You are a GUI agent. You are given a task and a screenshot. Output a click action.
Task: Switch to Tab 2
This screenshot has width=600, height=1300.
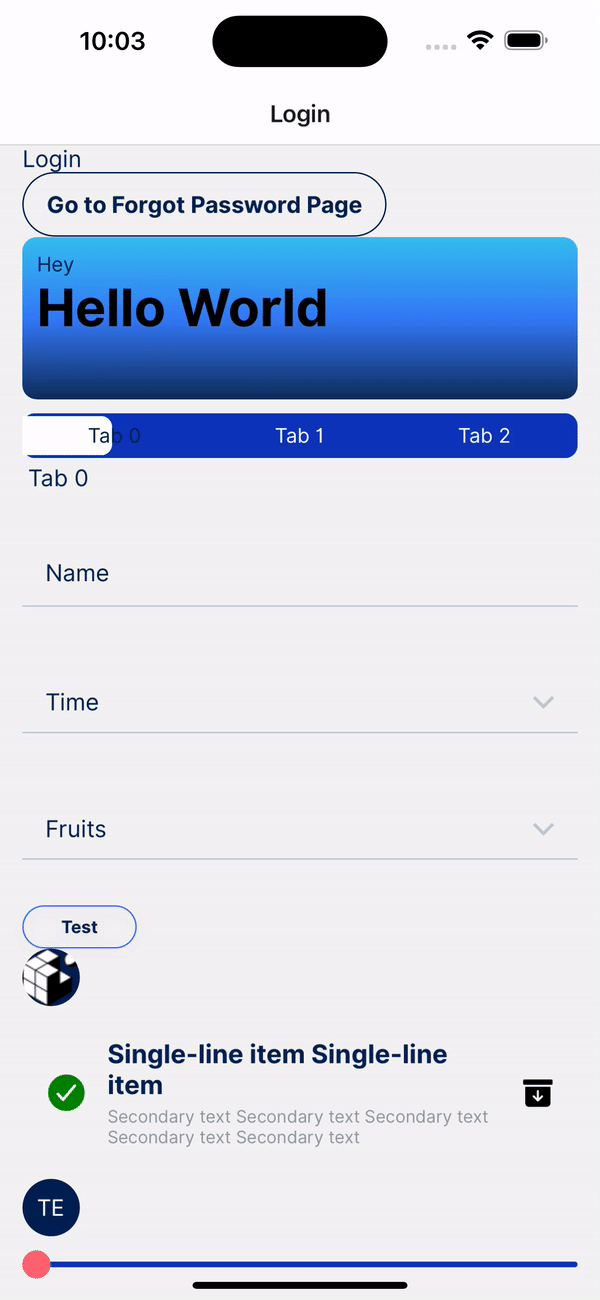[x=484, y=436]
